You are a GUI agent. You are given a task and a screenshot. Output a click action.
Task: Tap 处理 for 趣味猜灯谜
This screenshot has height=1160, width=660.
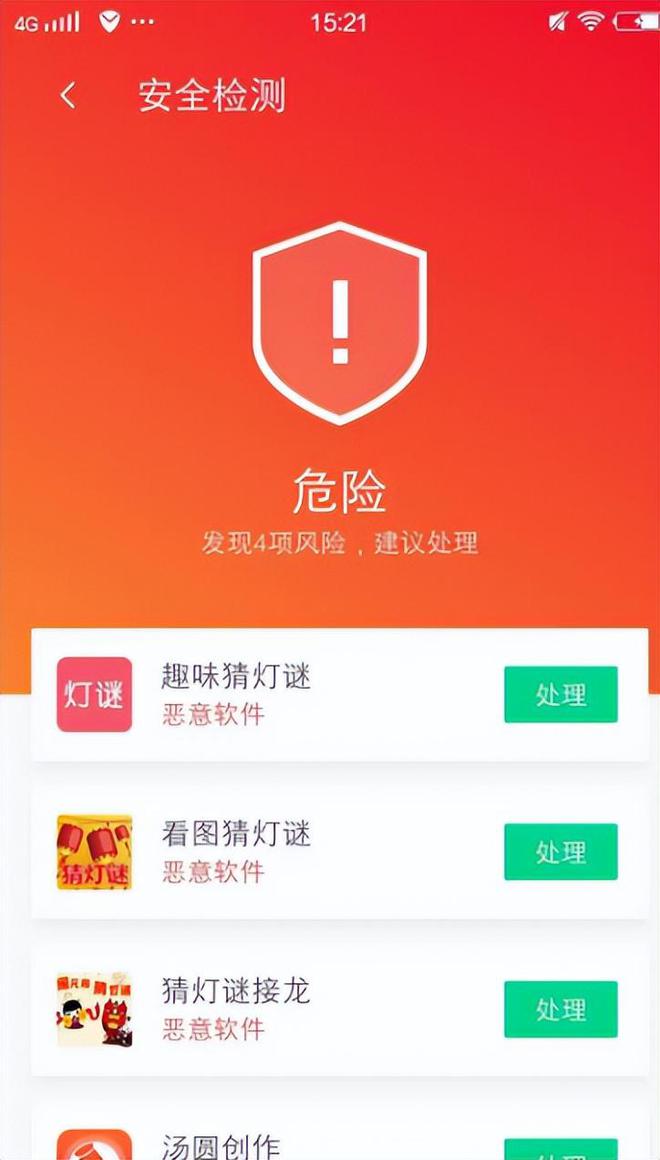click(560, 694)
